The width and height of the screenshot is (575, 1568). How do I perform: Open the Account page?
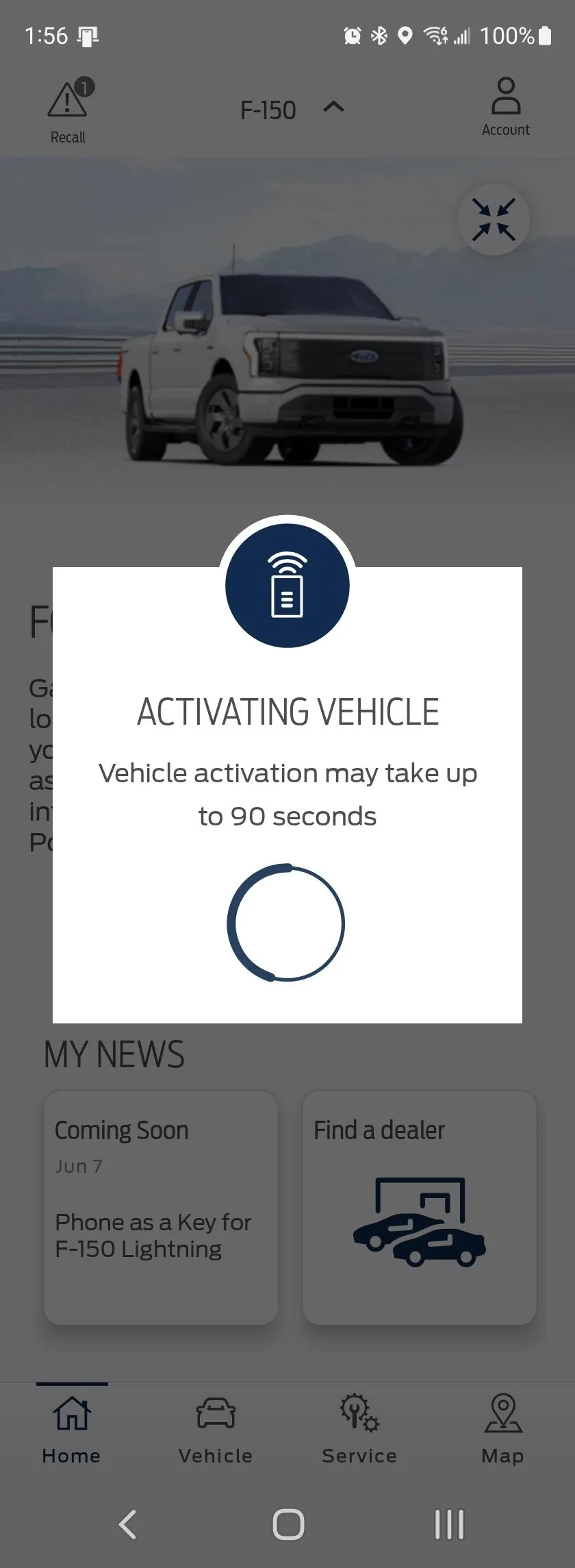[x=505, y=108]
